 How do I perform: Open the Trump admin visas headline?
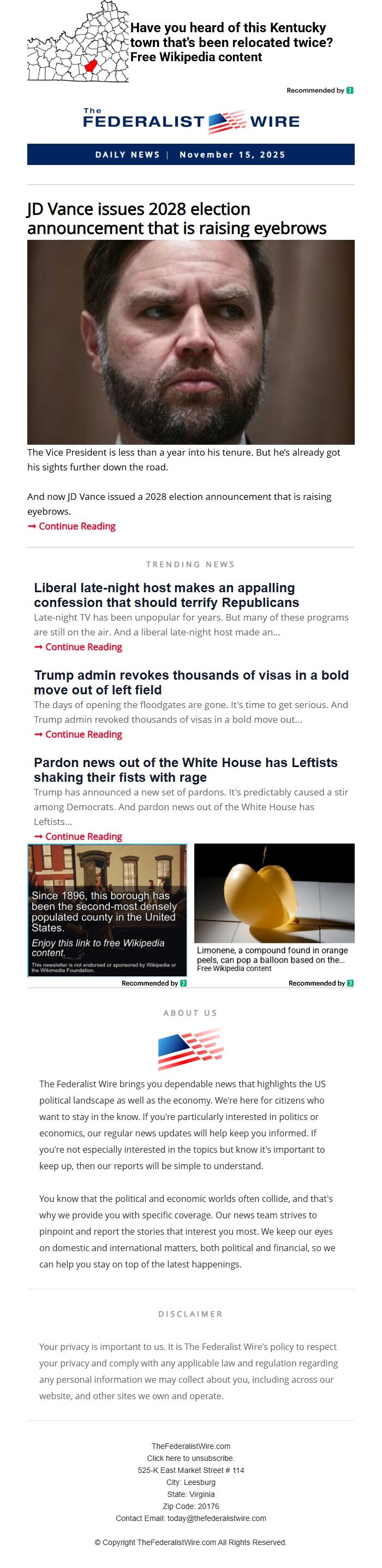(x=190, y=682)
